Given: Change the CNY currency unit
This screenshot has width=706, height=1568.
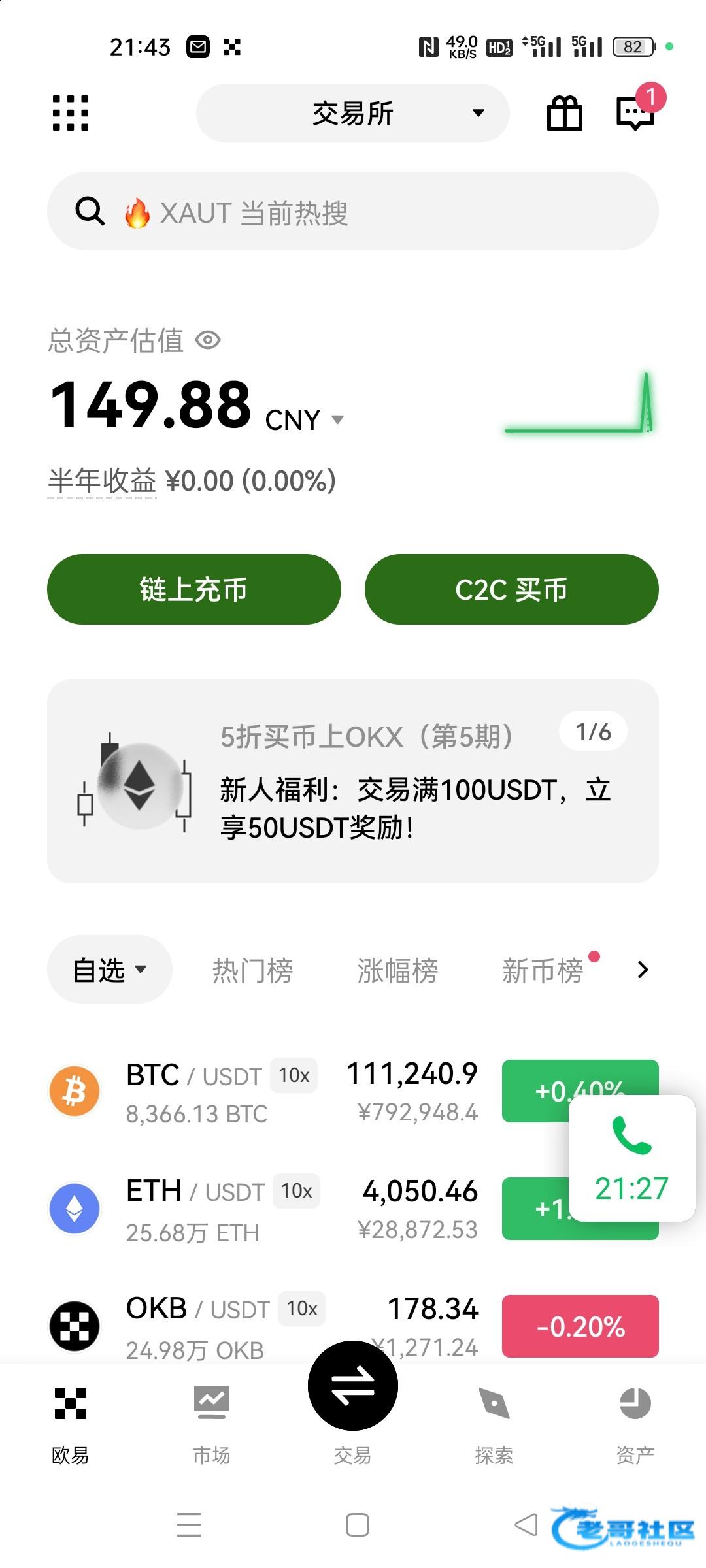Looking at the screenshot, I should point(305,419).
